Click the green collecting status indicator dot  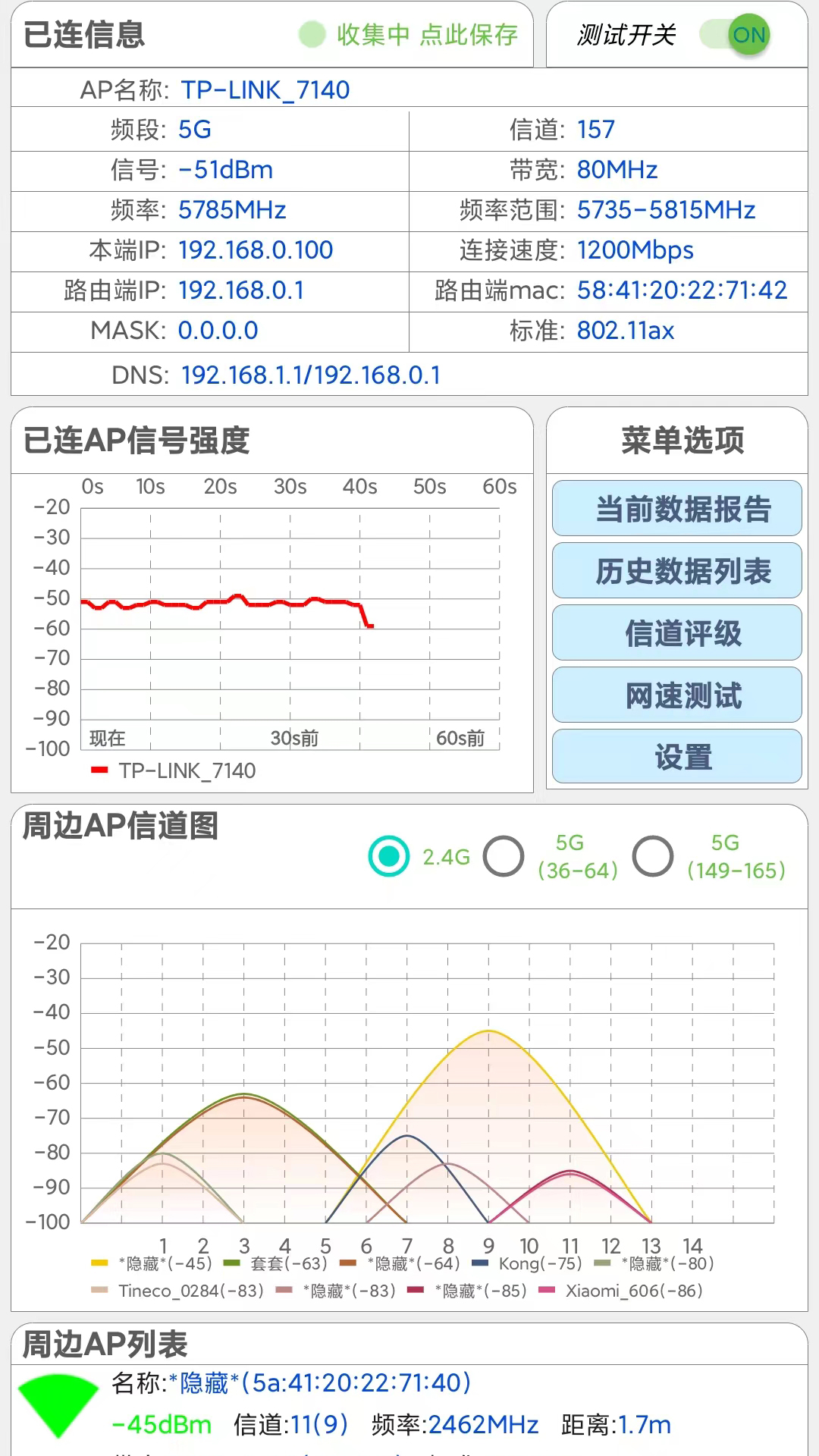[x=312, y=34]
